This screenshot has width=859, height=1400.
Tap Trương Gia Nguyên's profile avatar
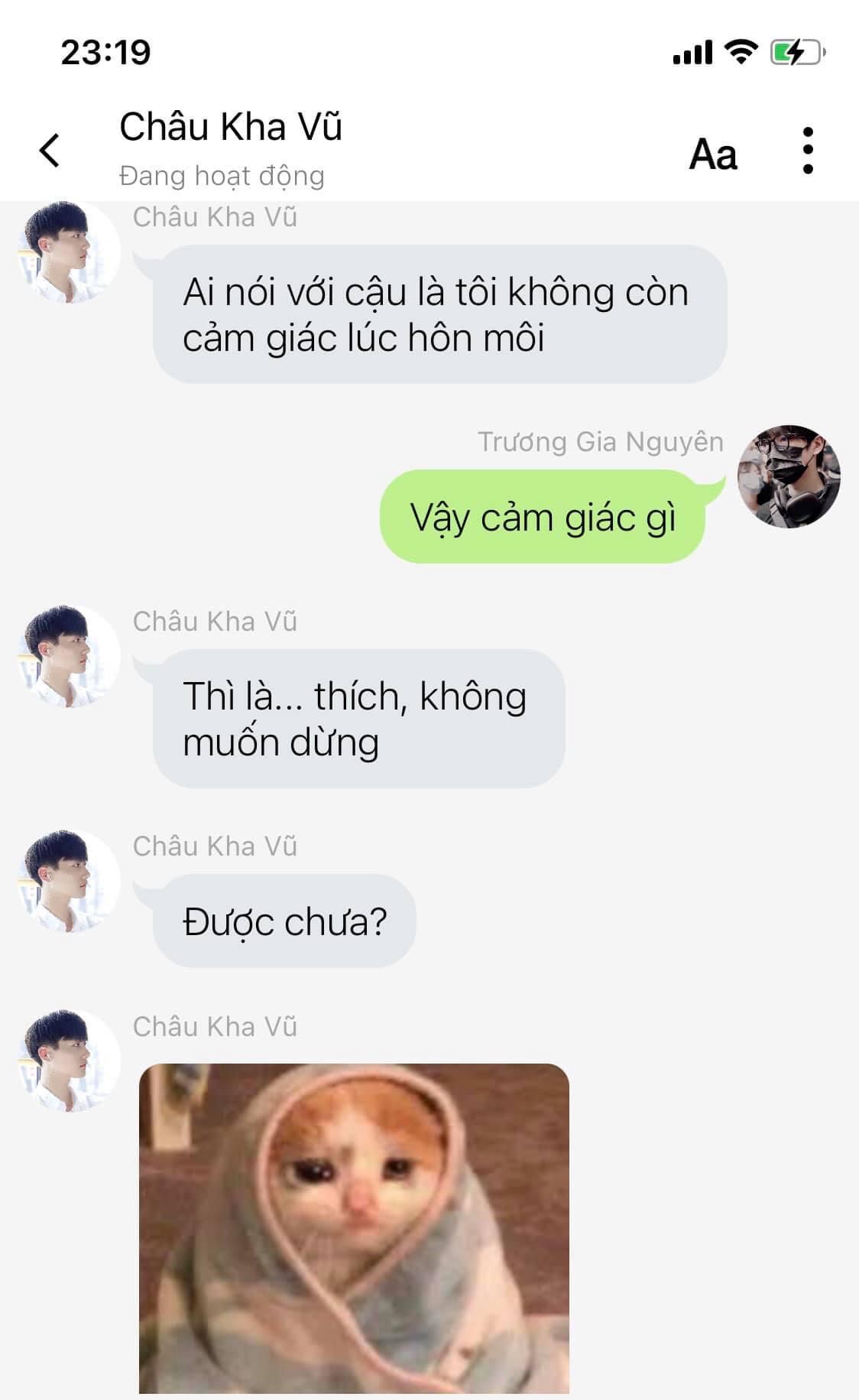pos(788,476)
